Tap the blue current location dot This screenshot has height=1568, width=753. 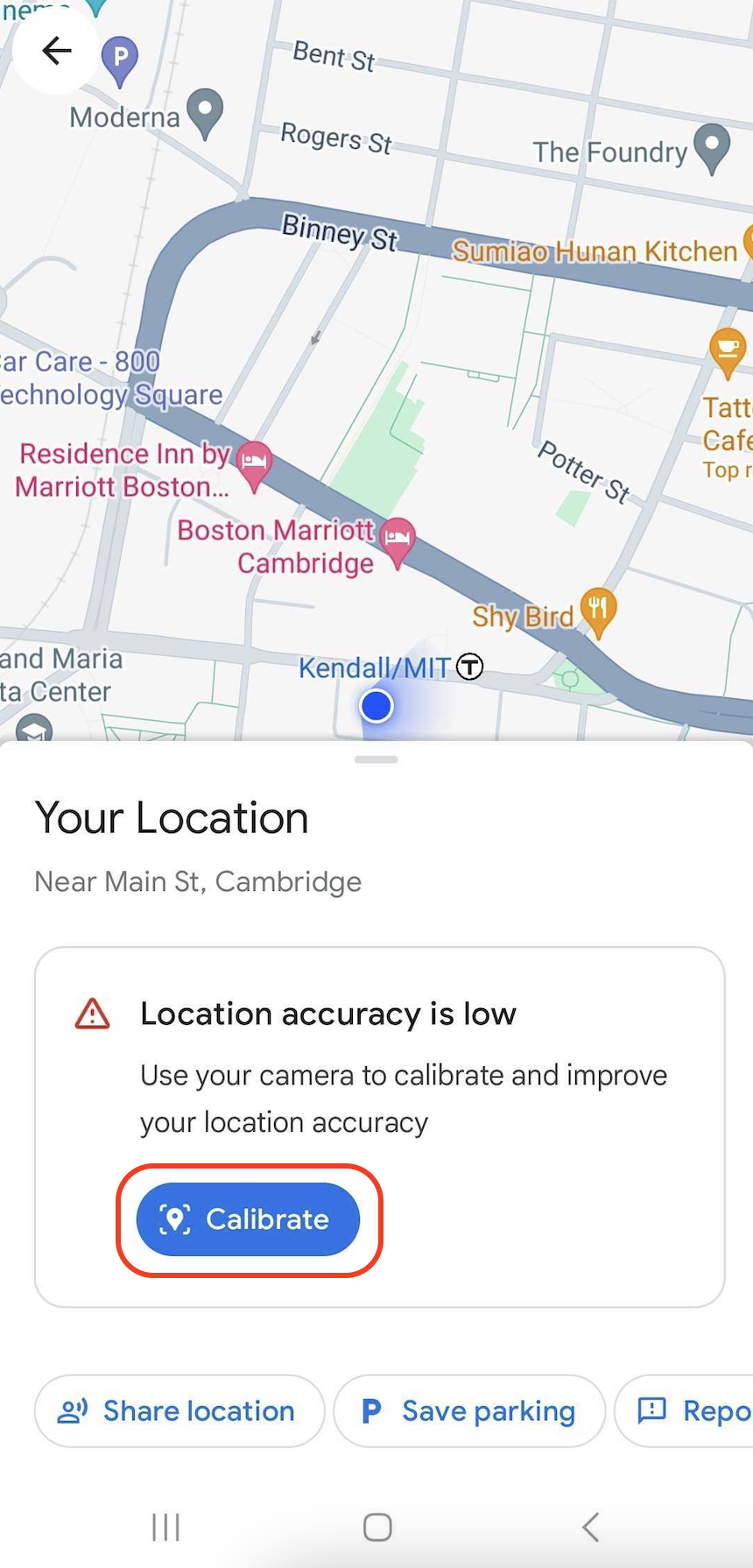pyautogui.click(x=376, y=705)
